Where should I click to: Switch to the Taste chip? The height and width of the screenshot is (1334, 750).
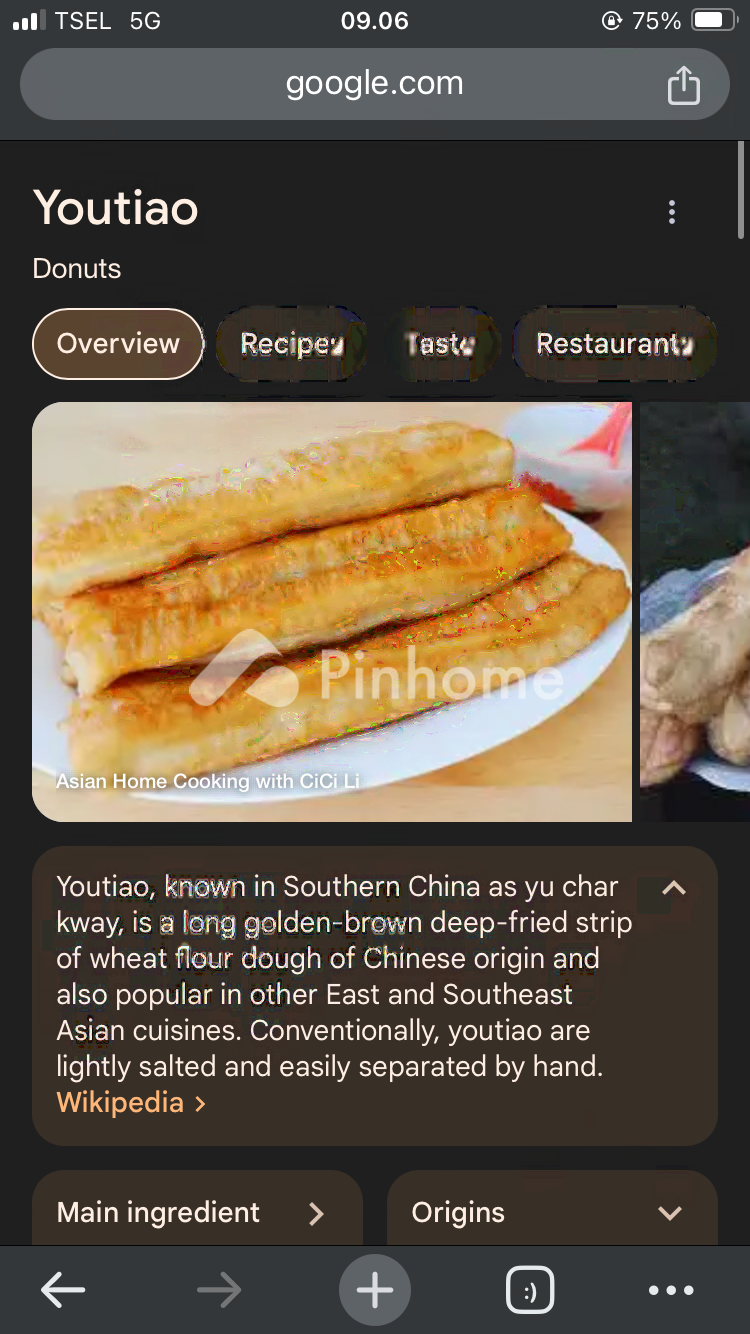coord(439,344)
